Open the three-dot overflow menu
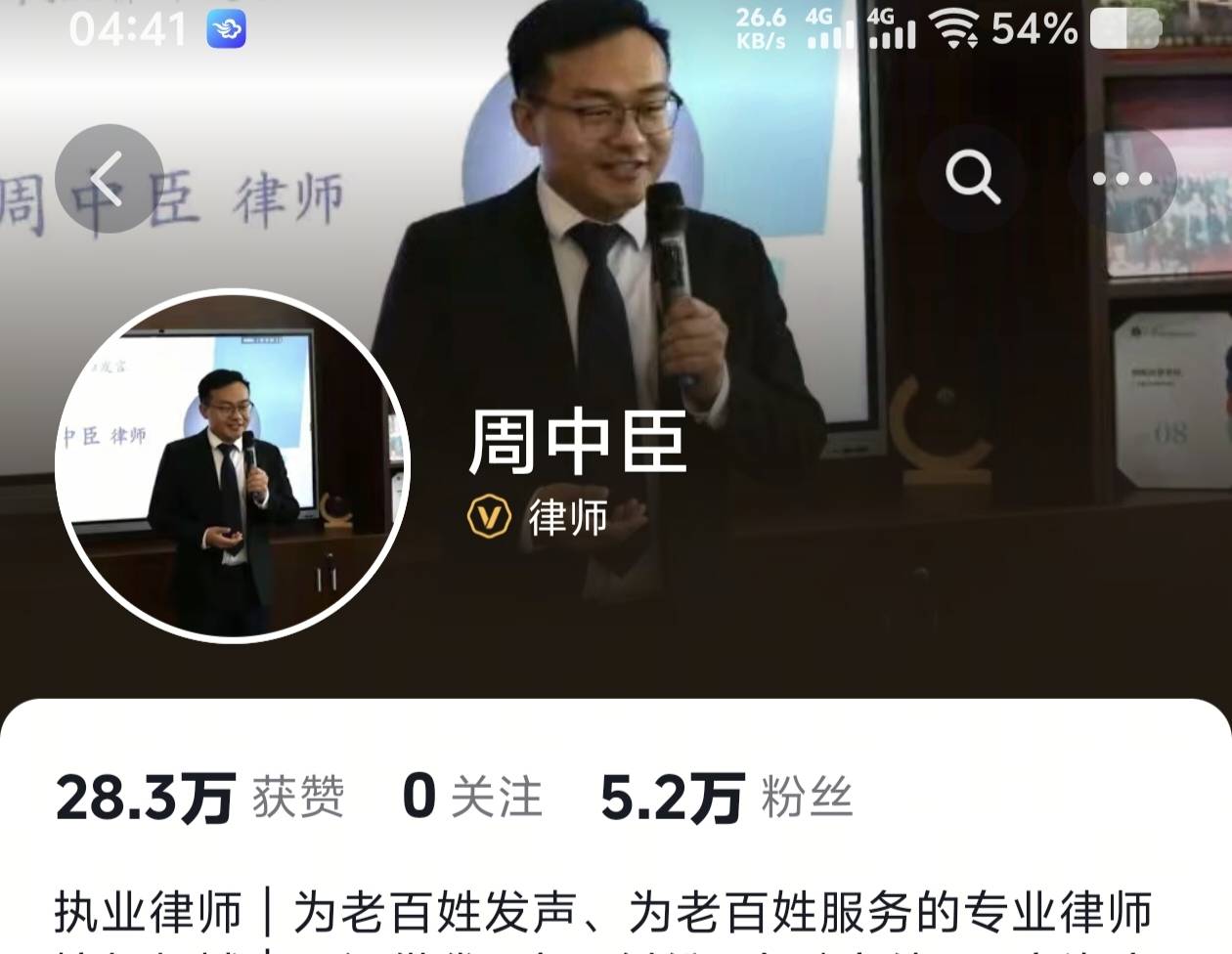This screenshot has width=1232, height=954. [1122, 179]
